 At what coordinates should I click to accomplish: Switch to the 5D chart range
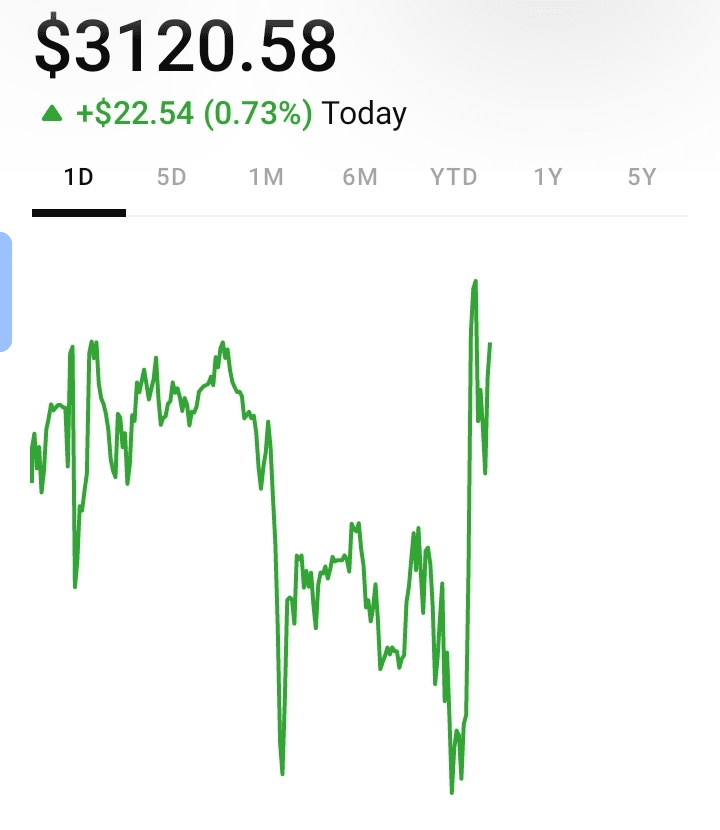point(172,178)
